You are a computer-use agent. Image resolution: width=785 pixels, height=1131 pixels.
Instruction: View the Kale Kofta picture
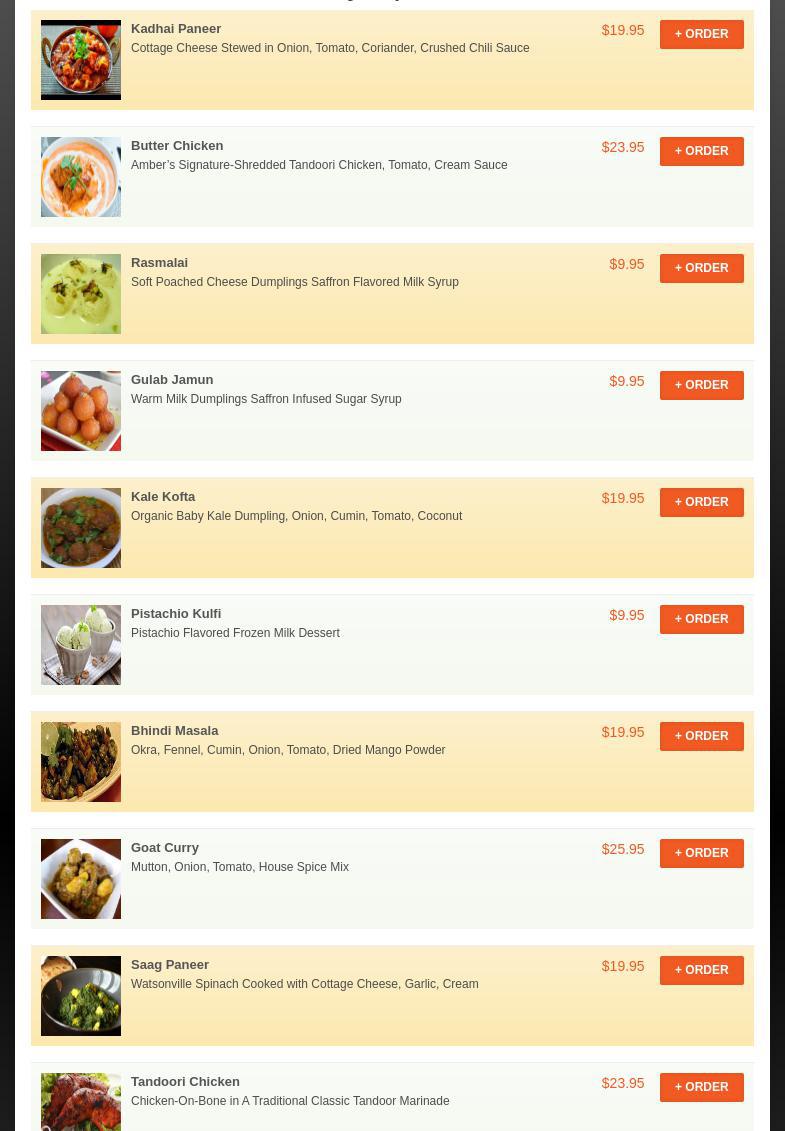(81, 528)
